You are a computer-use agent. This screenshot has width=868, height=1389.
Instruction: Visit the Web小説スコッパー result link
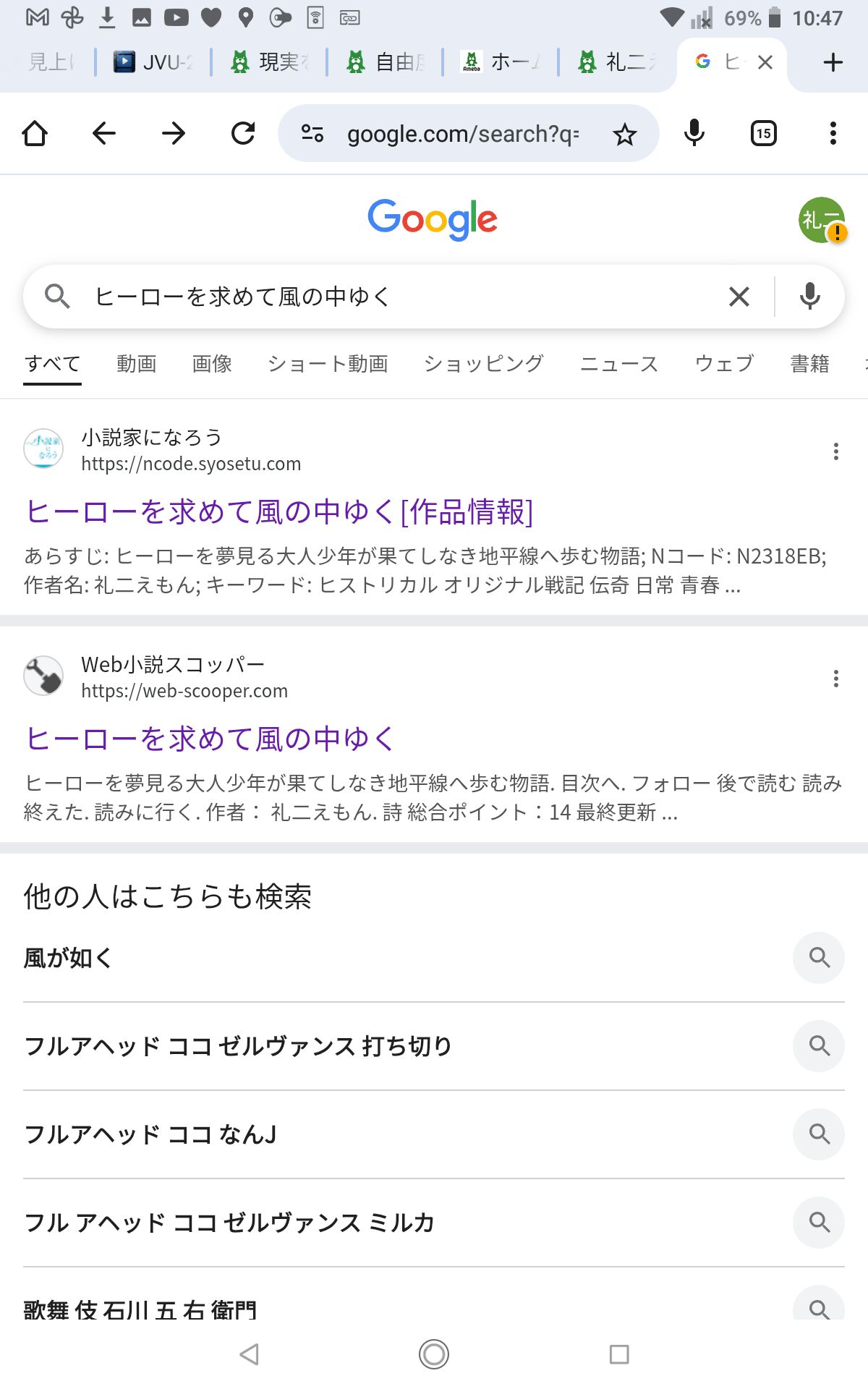[210, 739]
